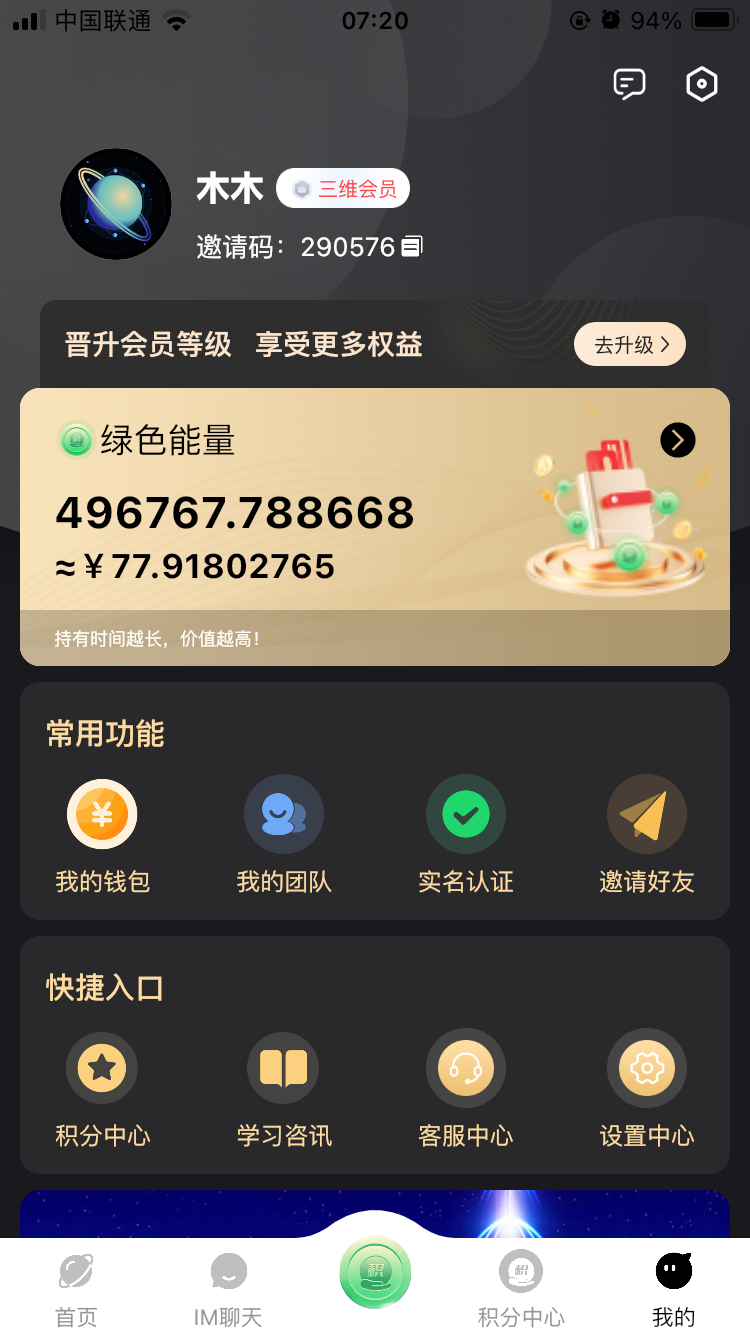Open 积分中心 in 快捷入口
The image size is (750, 1334).
click(102, 1090)
